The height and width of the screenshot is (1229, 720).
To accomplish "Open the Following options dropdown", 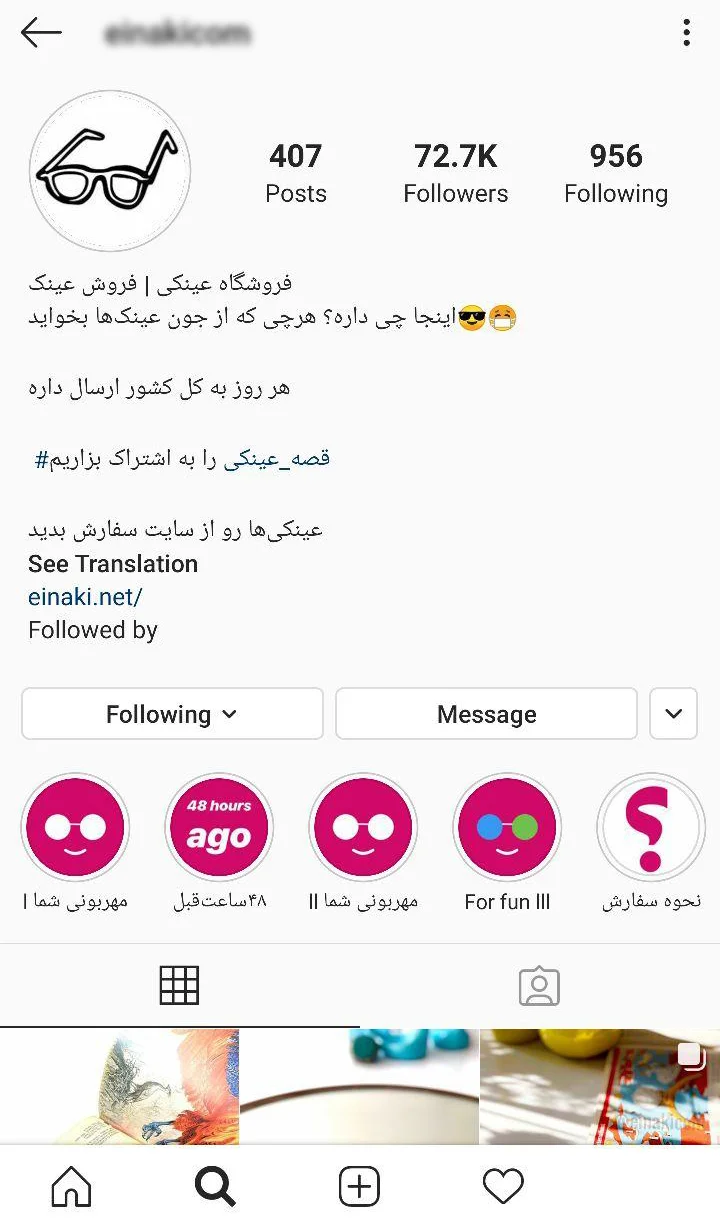I will 172,714.
